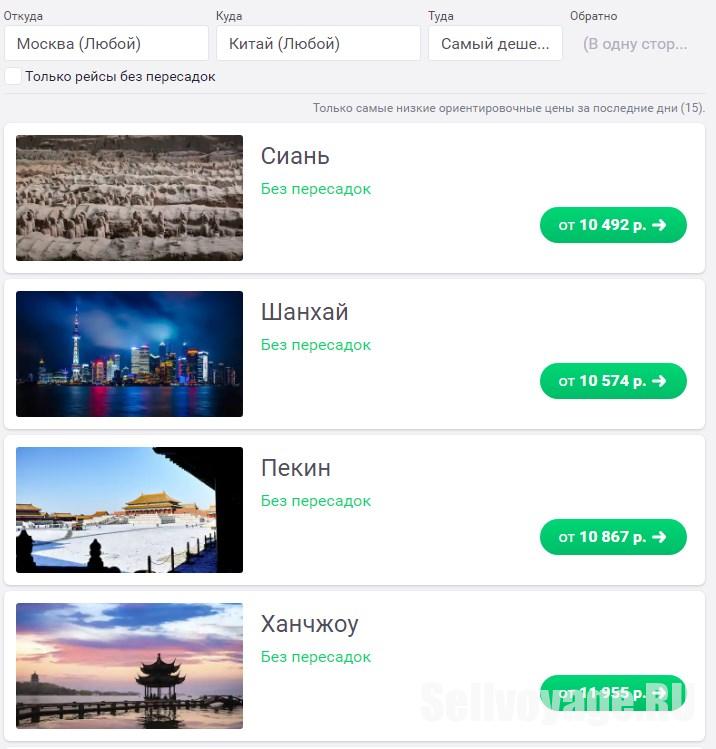
Task: Open the Пекин destination card
Action: tap(295, 468)
